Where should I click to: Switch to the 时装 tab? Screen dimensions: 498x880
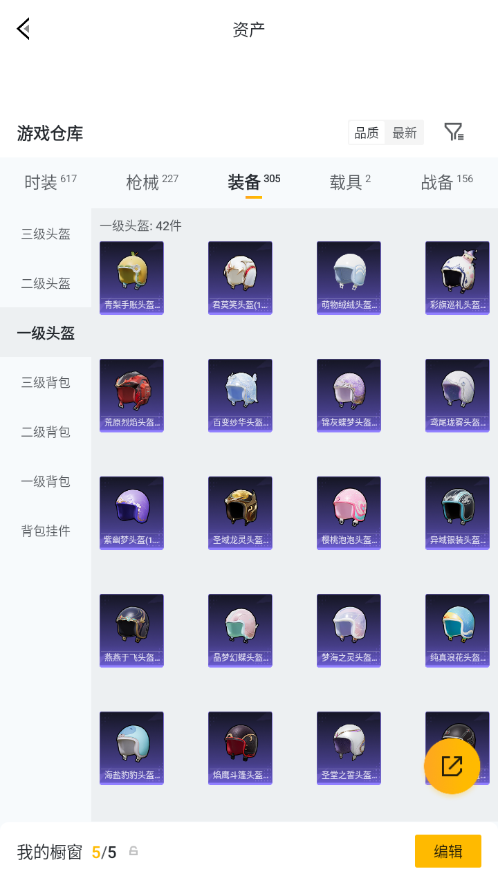click(50, 182)
